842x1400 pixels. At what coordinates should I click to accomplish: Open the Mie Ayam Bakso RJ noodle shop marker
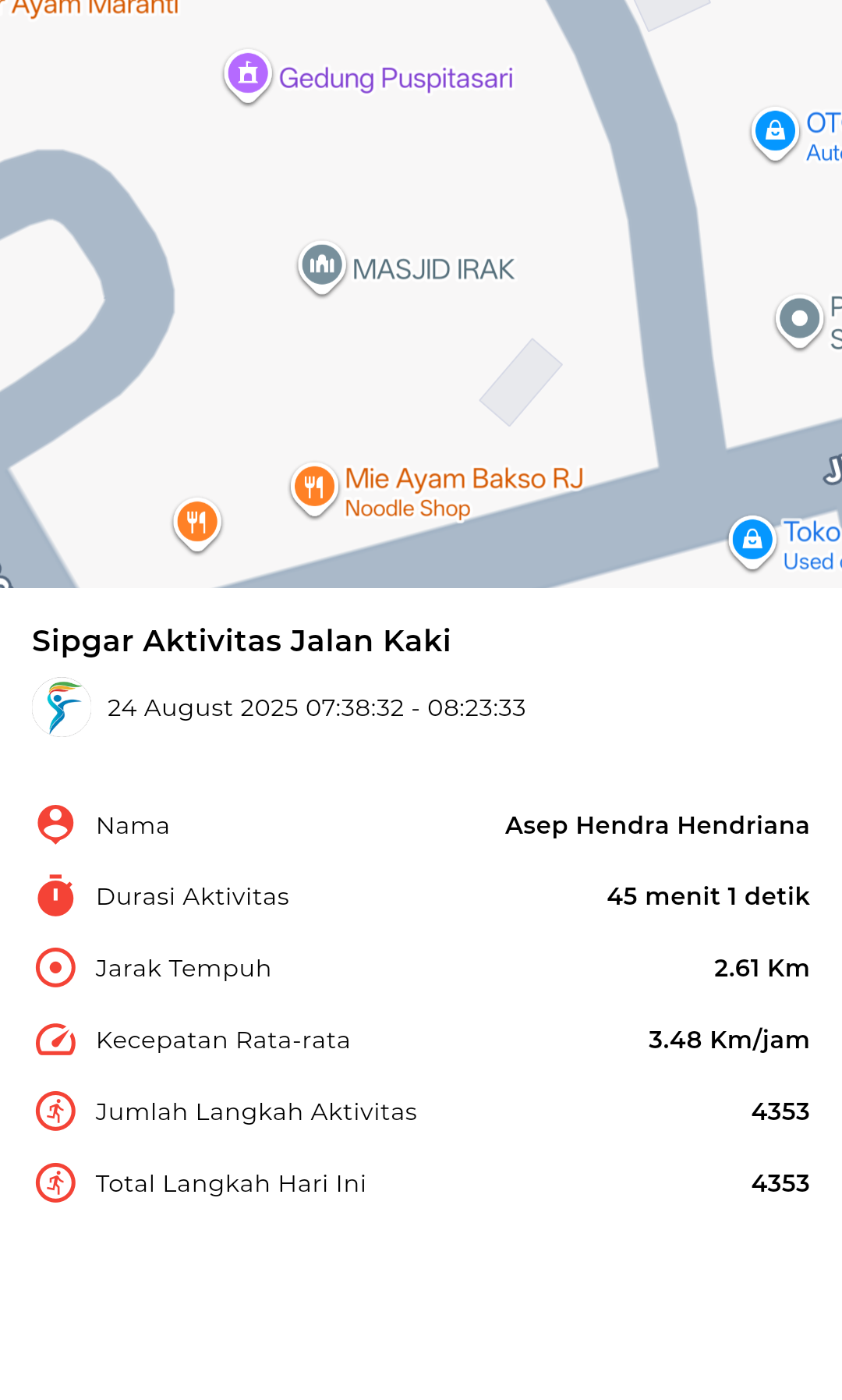pyautogui.click(x=314, y=488)
